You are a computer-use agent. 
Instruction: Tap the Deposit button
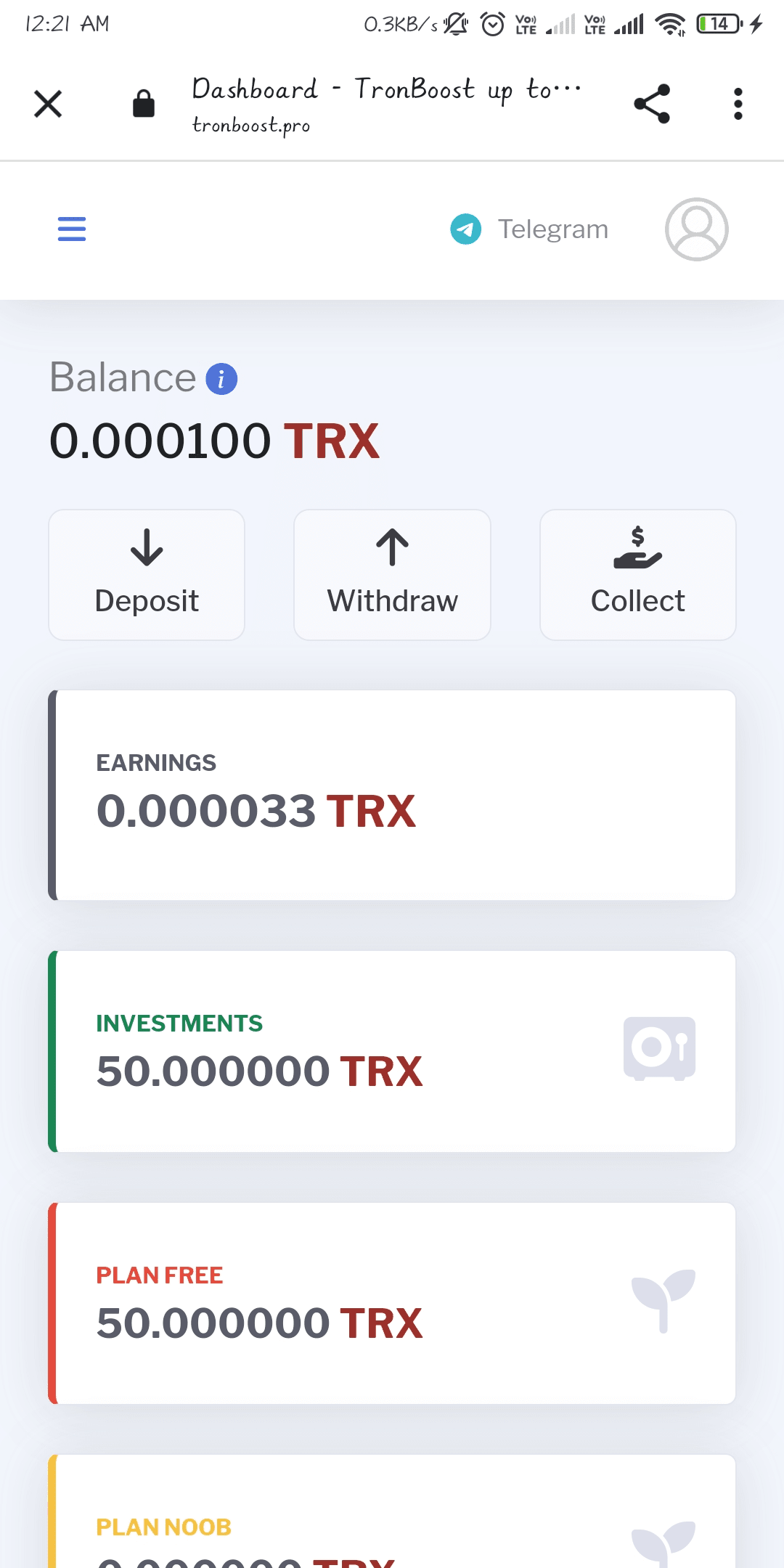coord(147,575)
